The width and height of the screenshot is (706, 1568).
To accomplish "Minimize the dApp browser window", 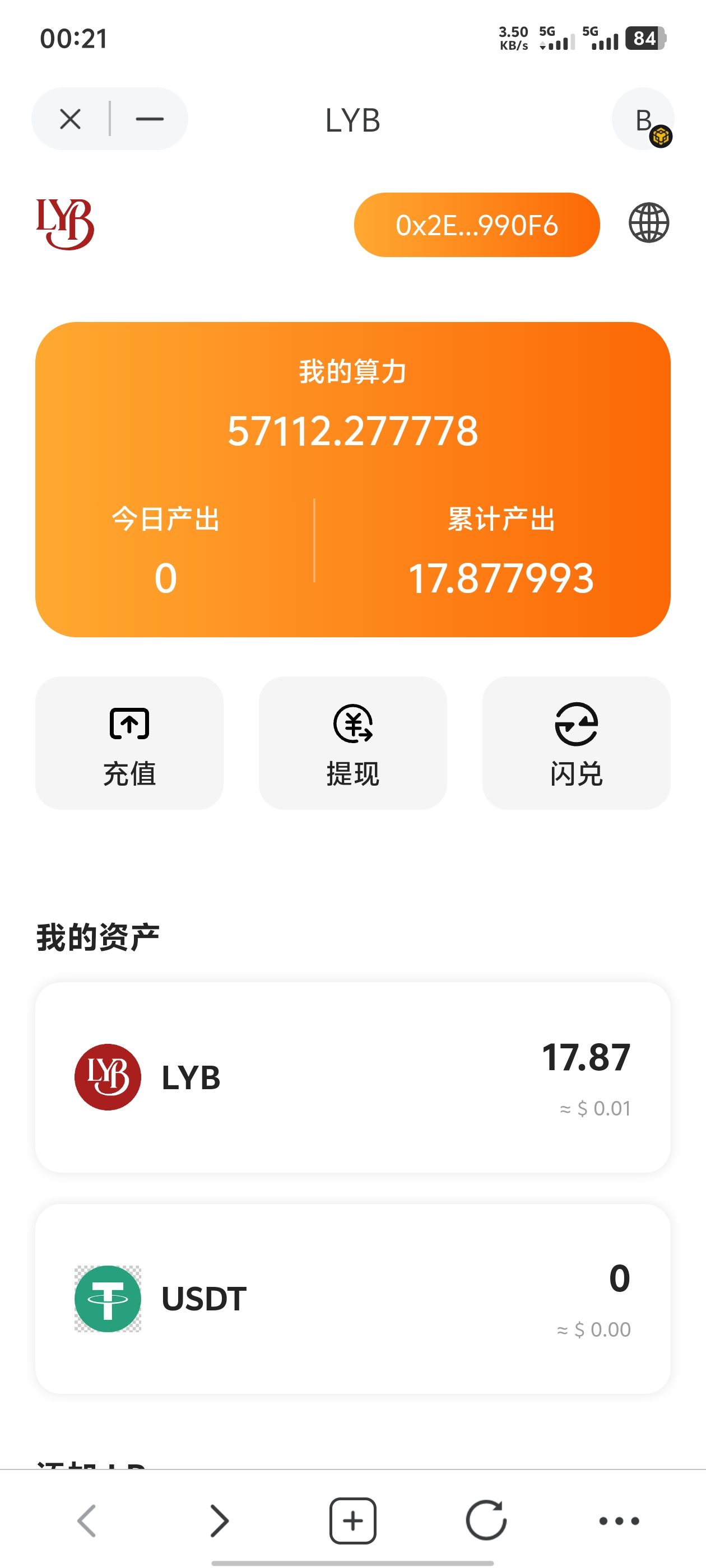I will (149, 119).
